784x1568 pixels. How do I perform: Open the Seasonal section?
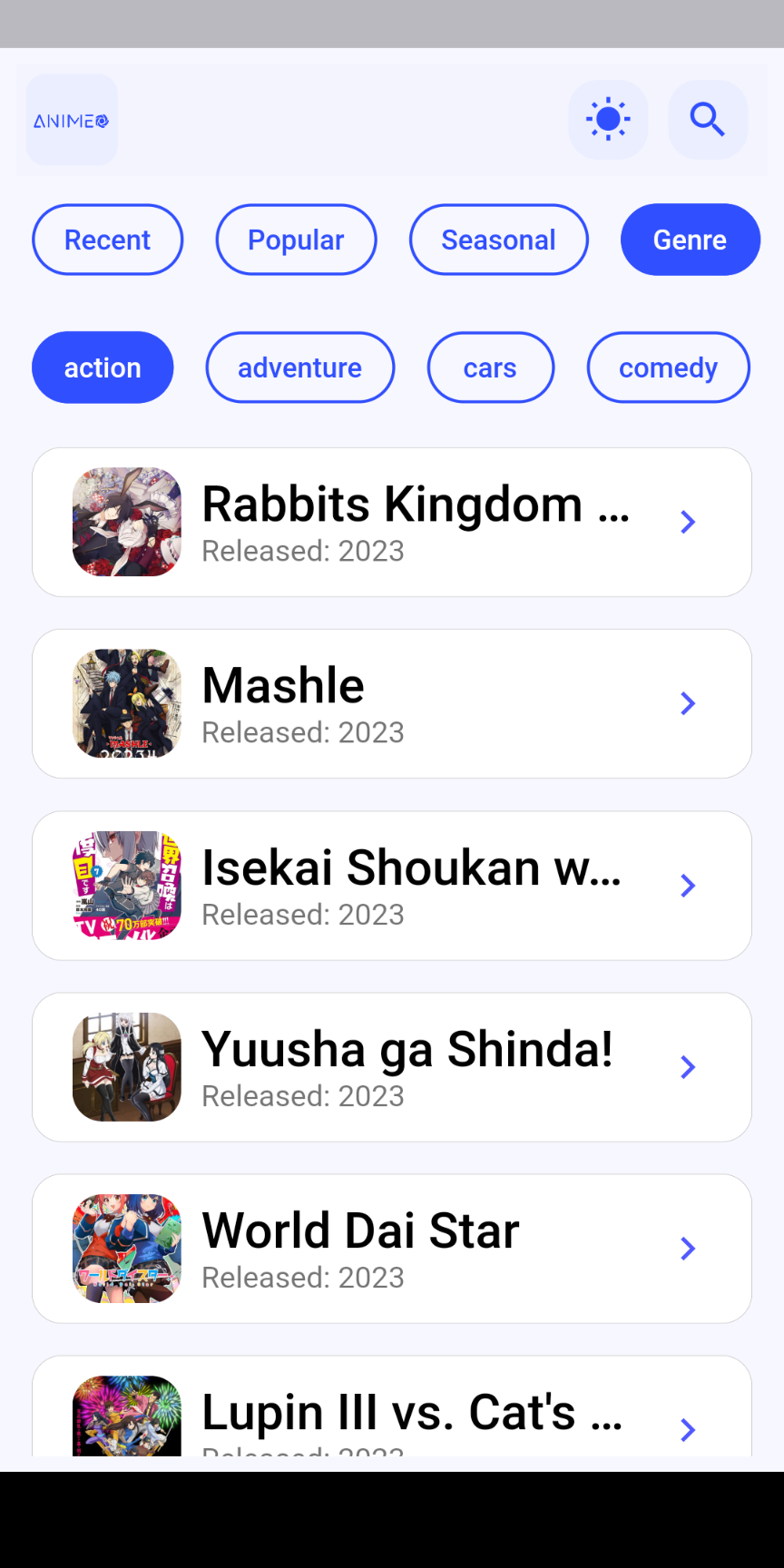498,240
